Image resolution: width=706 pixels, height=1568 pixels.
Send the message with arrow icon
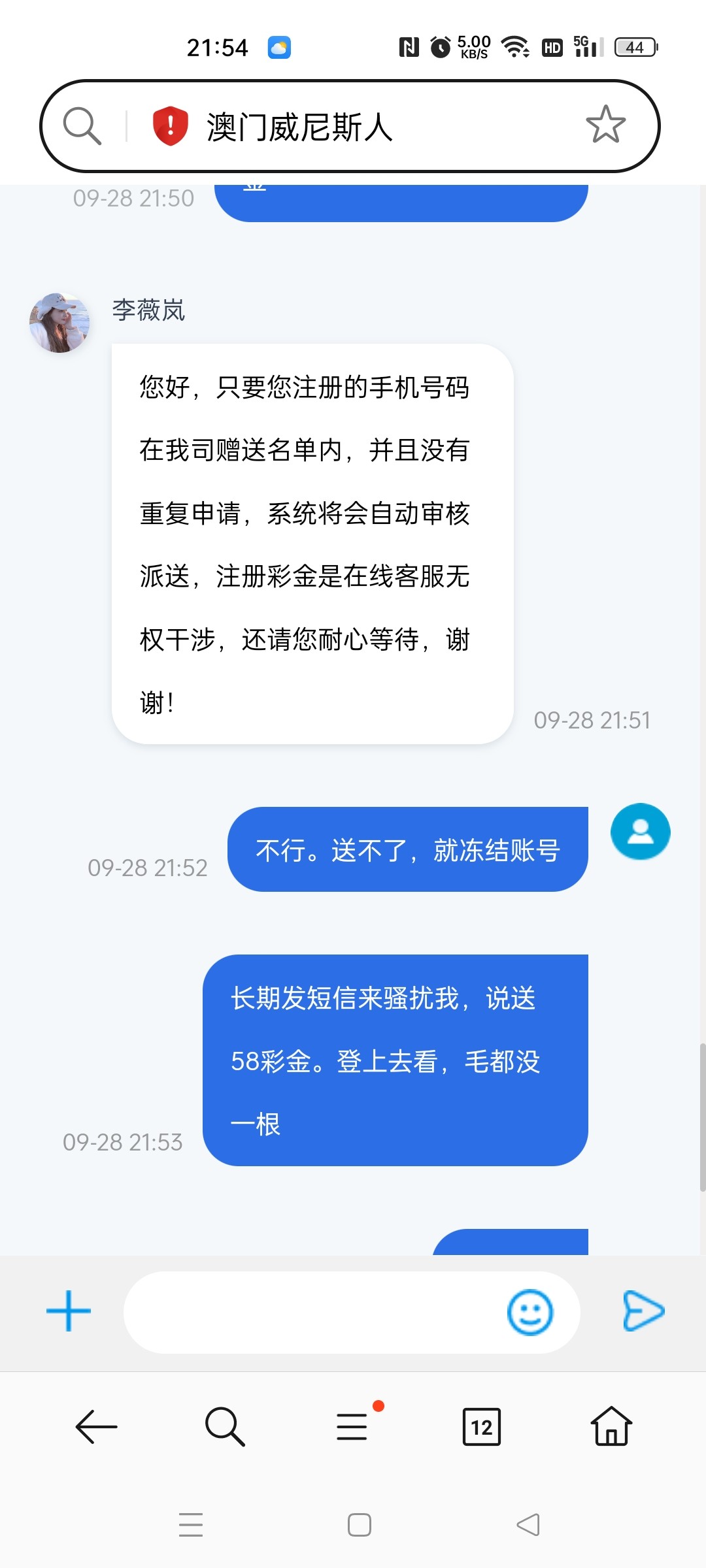point(643,1311)
